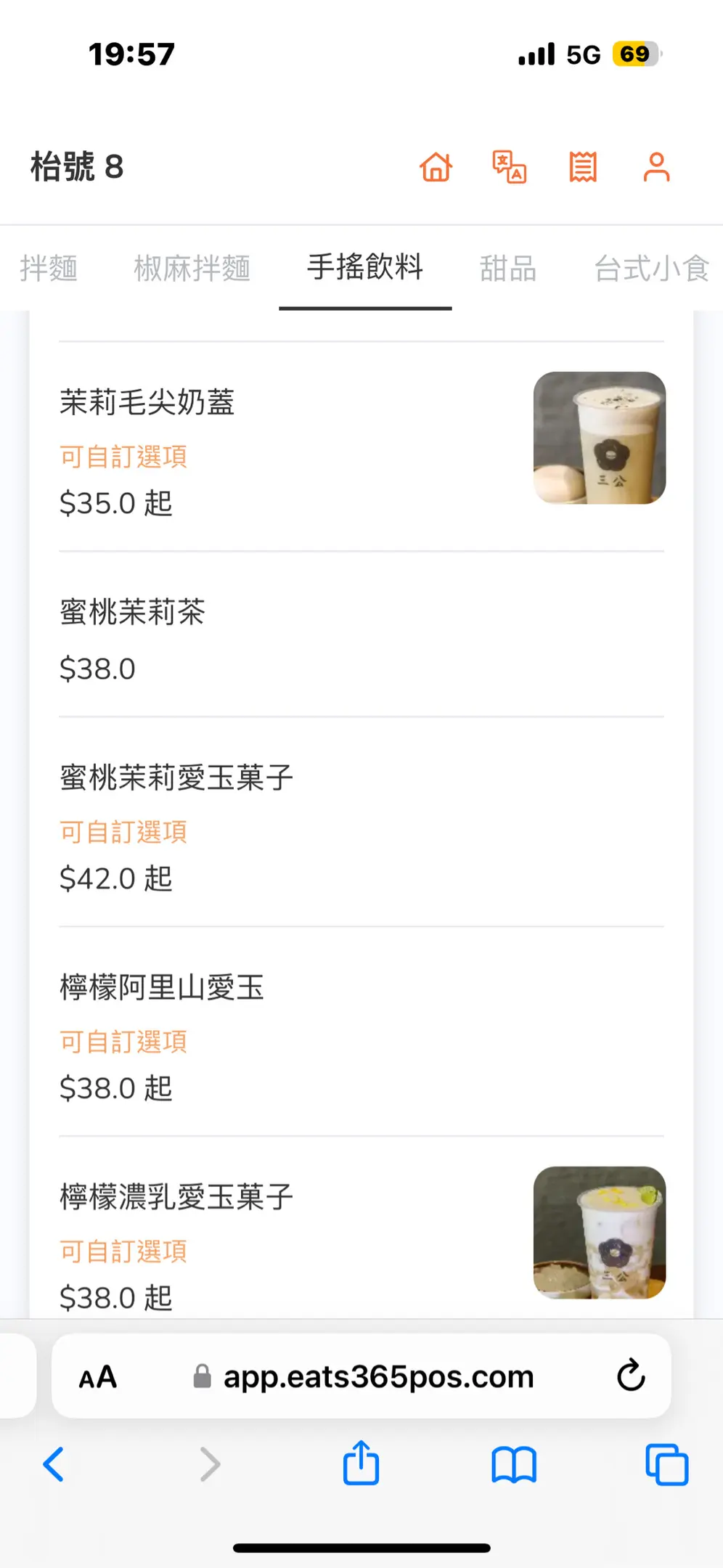723x1568 pixels.
Task: Go to the restaurant home icon
Action: point(436,167)
